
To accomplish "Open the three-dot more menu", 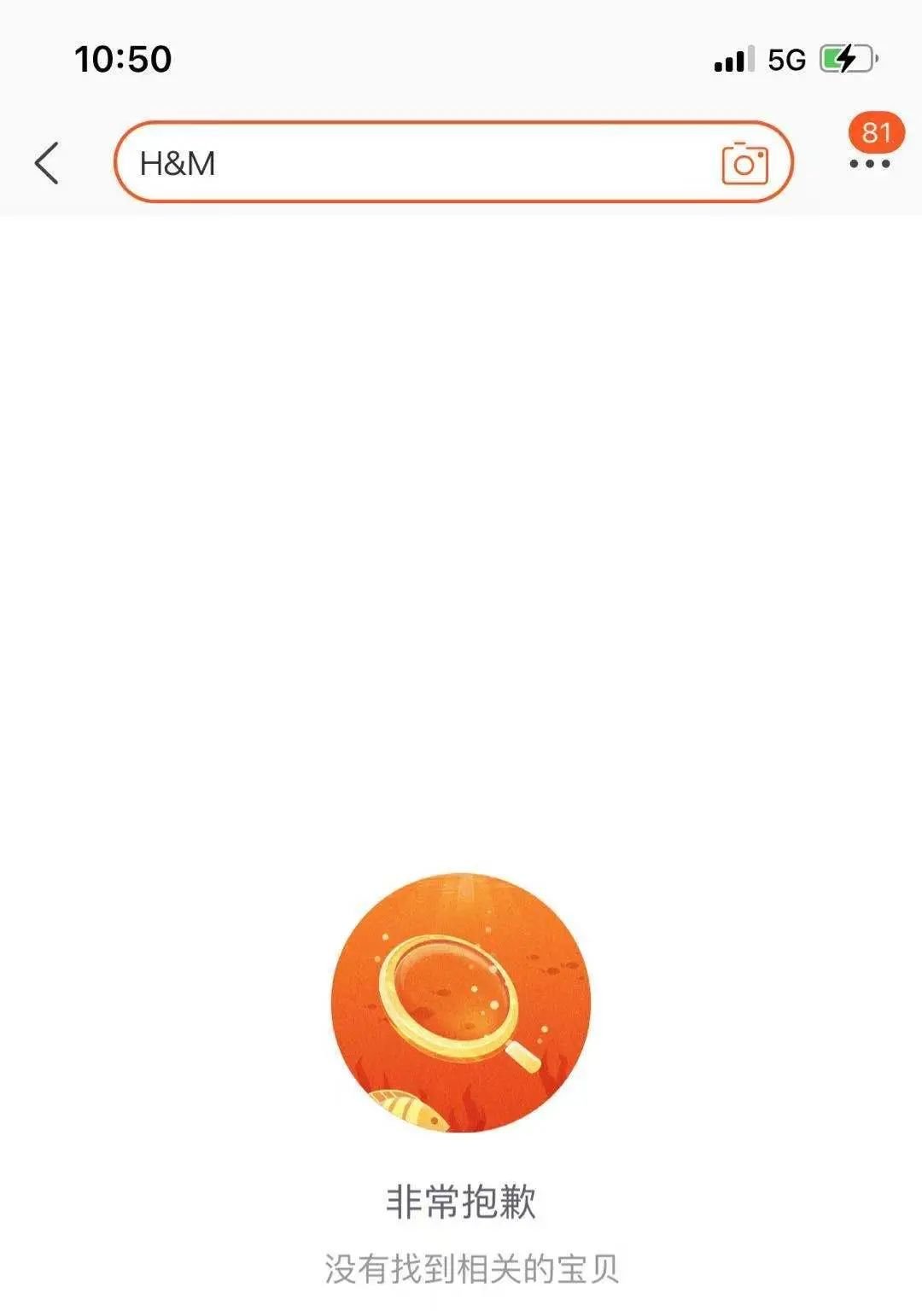I will pyautogui.click(x=869, y=163).
